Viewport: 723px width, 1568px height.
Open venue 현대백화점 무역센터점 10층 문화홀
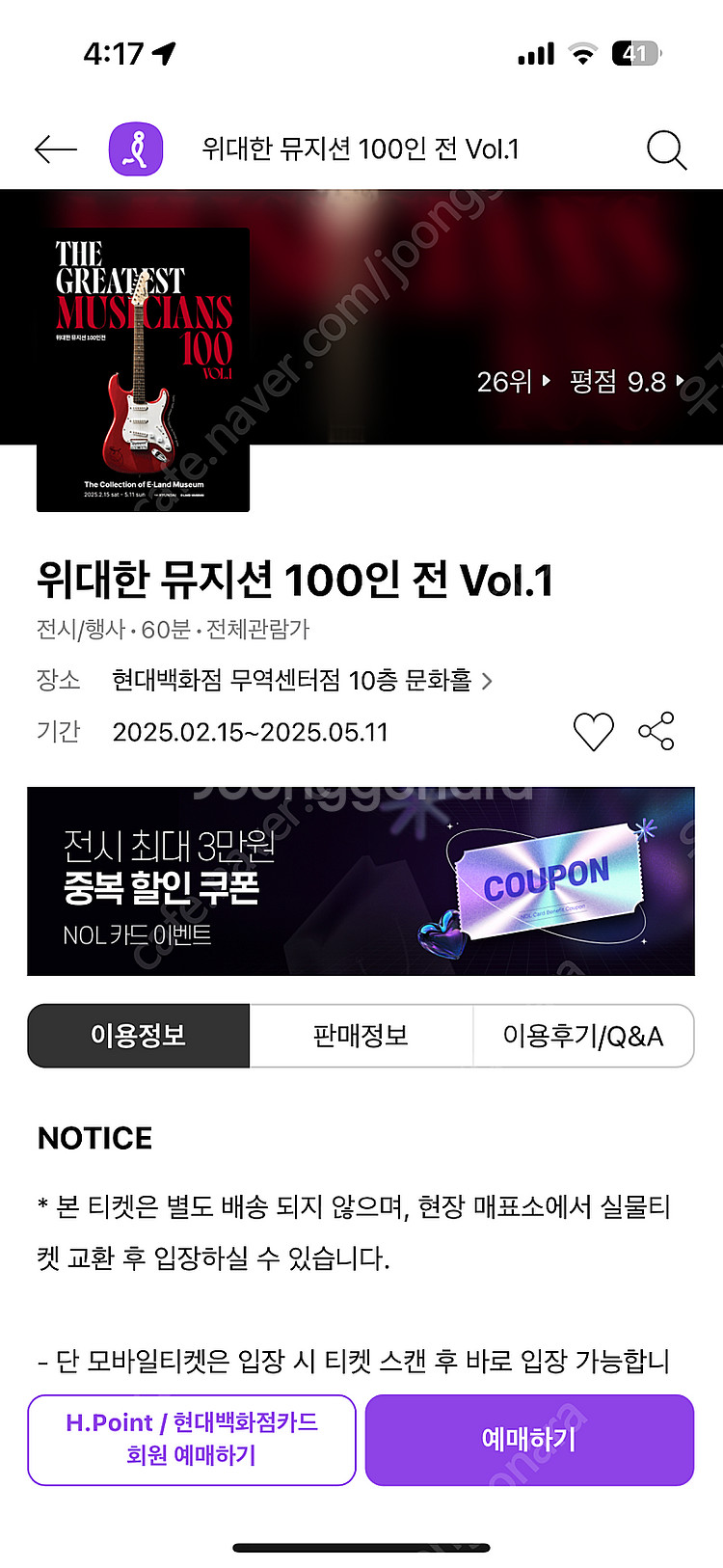303,681
